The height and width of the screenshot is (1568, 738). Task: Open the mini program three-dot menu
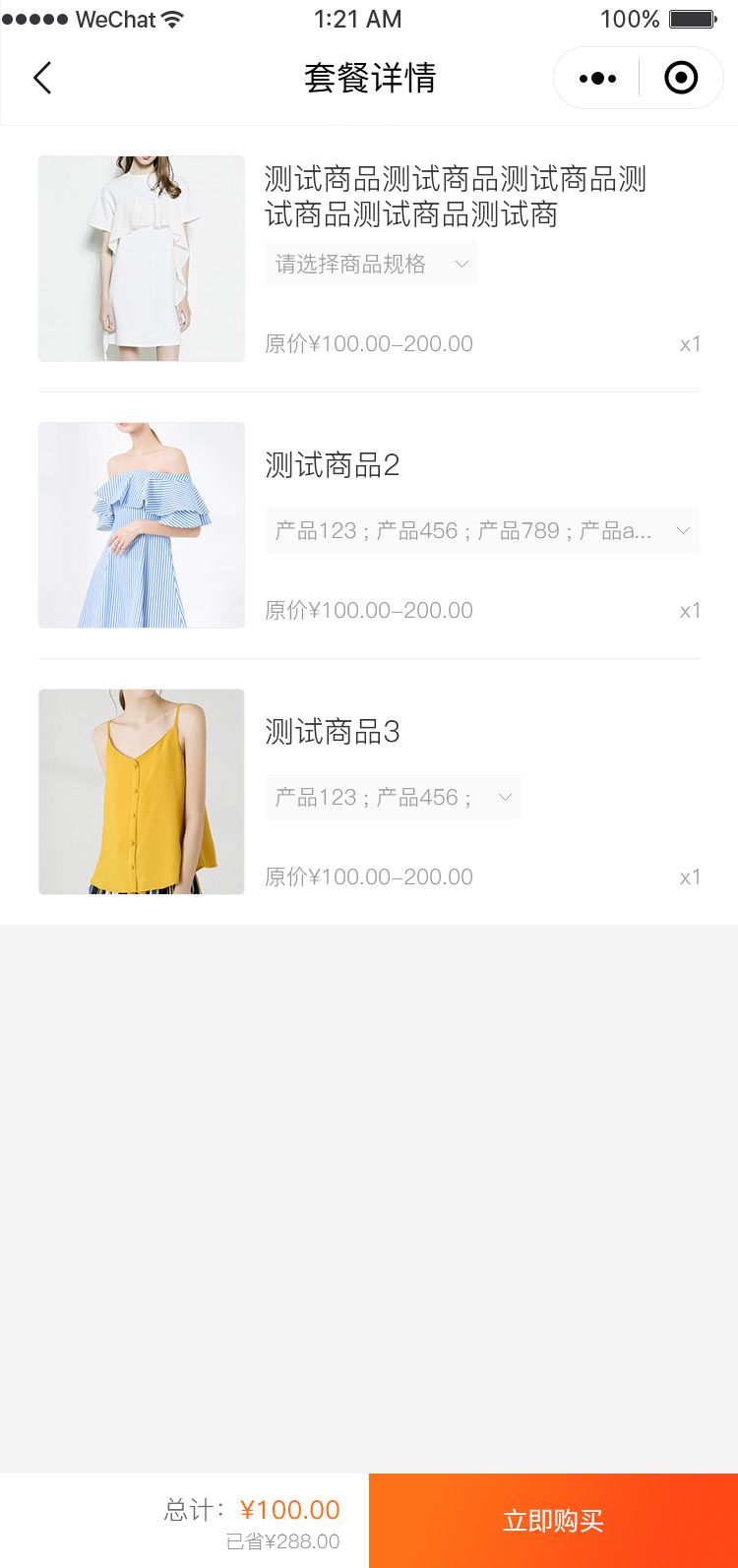click(597, 79)
